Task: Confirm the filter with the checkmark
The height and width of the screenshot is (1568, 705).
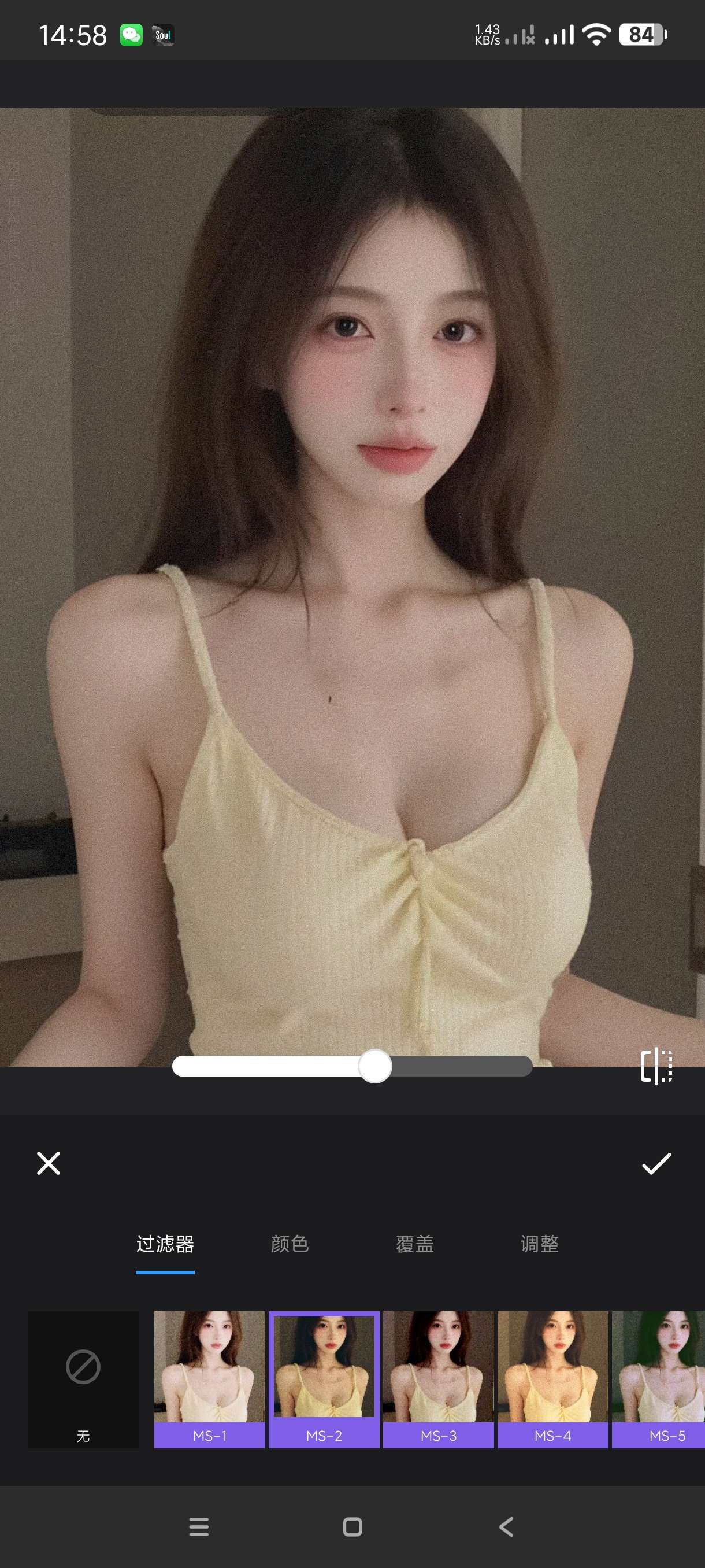Action: pyautogui.click(x=656, y=1163)
